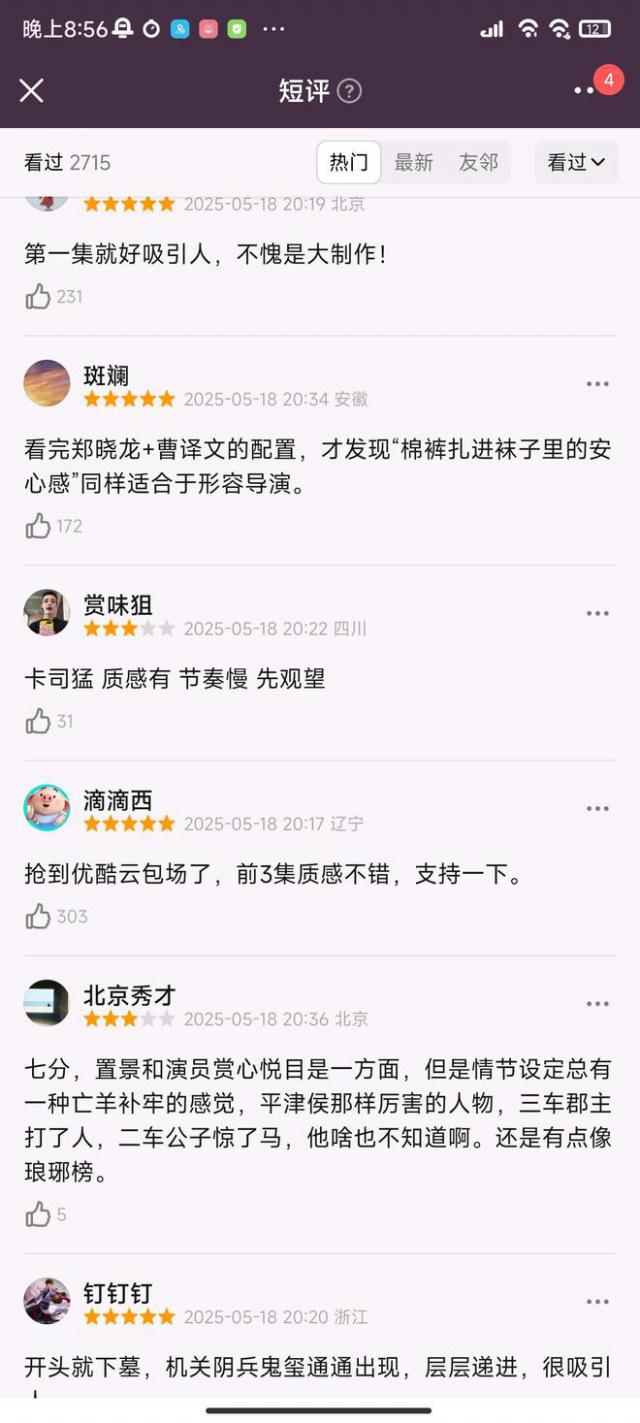Close the 短评 page

tap(31, 91)
